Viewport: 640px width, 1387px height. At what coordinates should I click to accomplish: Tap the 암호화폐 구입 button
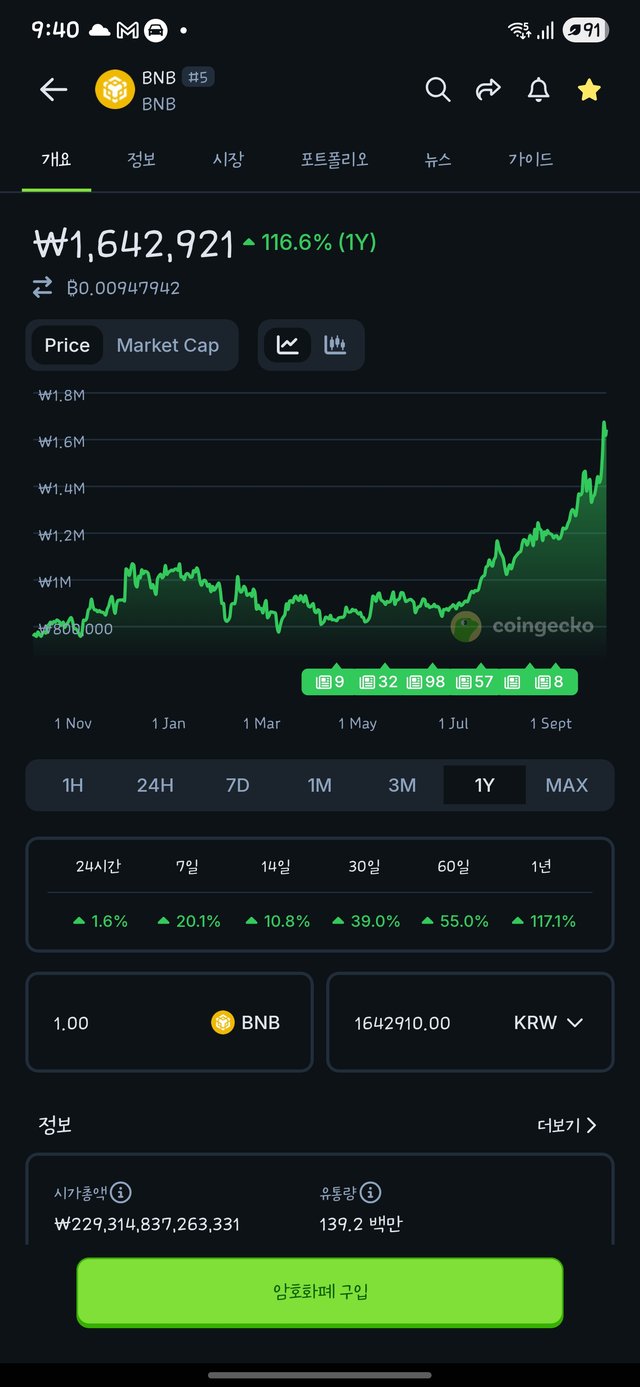pyautogui.click(x=320, y=1291)
